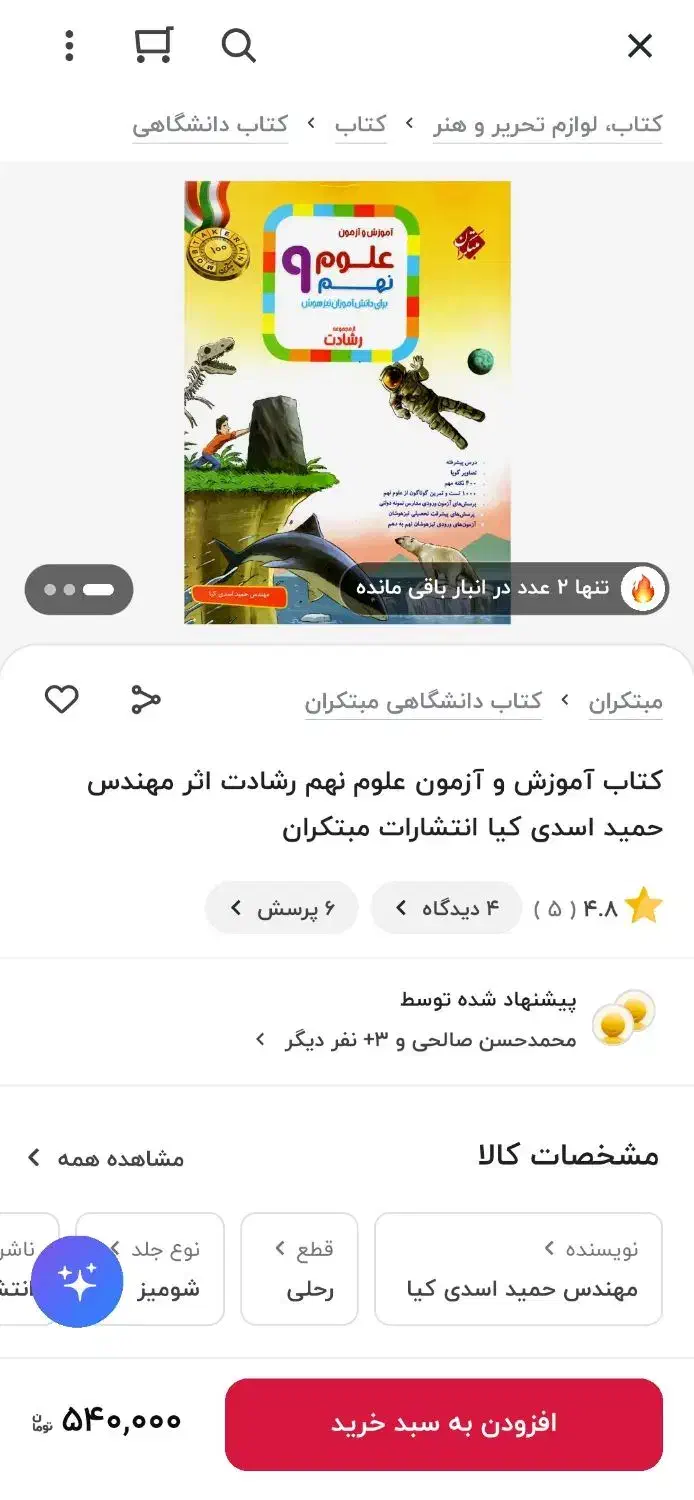The image size is (694, 1500).
Task: Open the کتاب دانشگاهی breadcrumb link
Action: pyautogui.click(x=210, y=125)
